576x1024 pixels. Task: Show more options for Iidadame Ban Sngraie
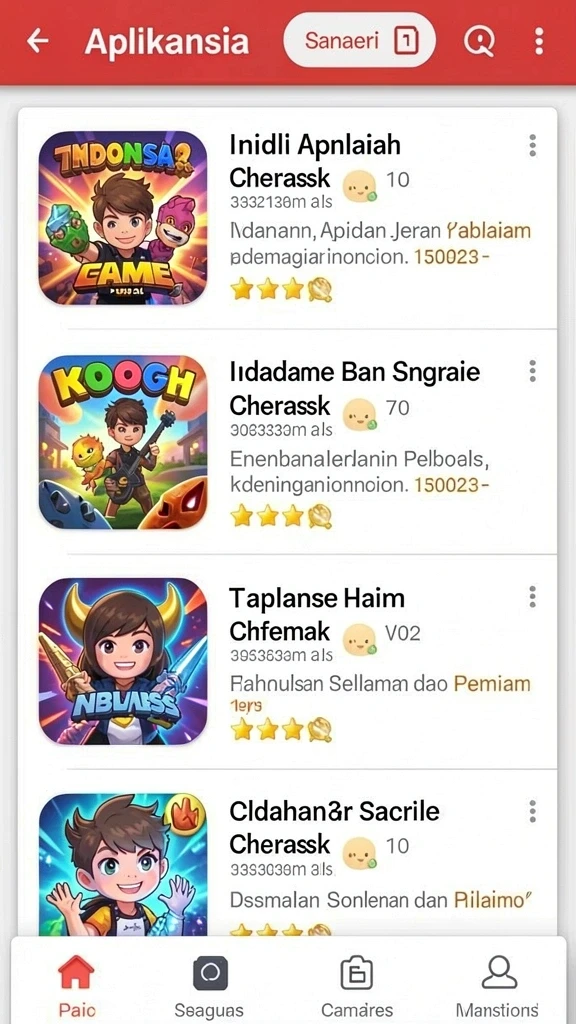(x=533, y=371)
